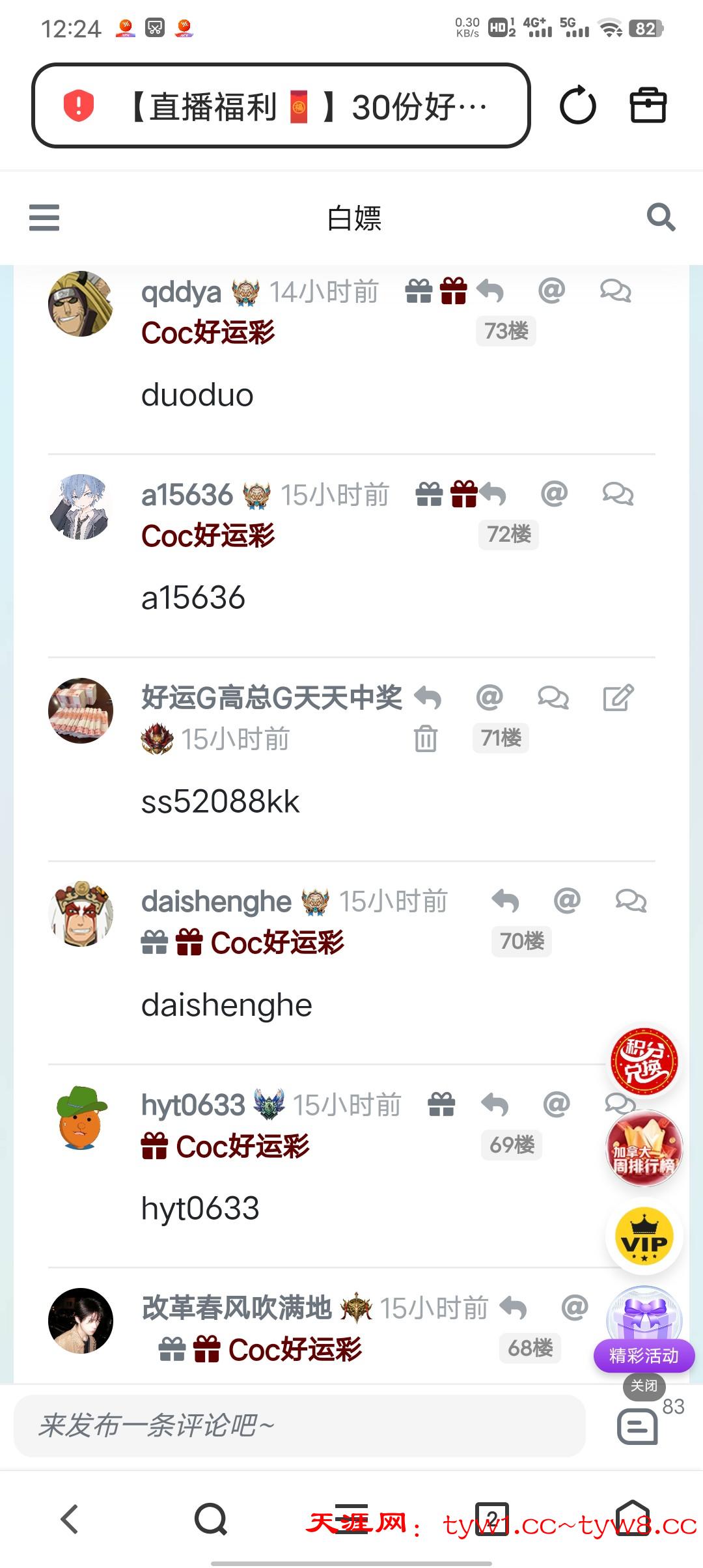Viewport: 703px width, 1568px height.
Task: Open the VIP floating badge
Action: click(x=644, y=1236)
